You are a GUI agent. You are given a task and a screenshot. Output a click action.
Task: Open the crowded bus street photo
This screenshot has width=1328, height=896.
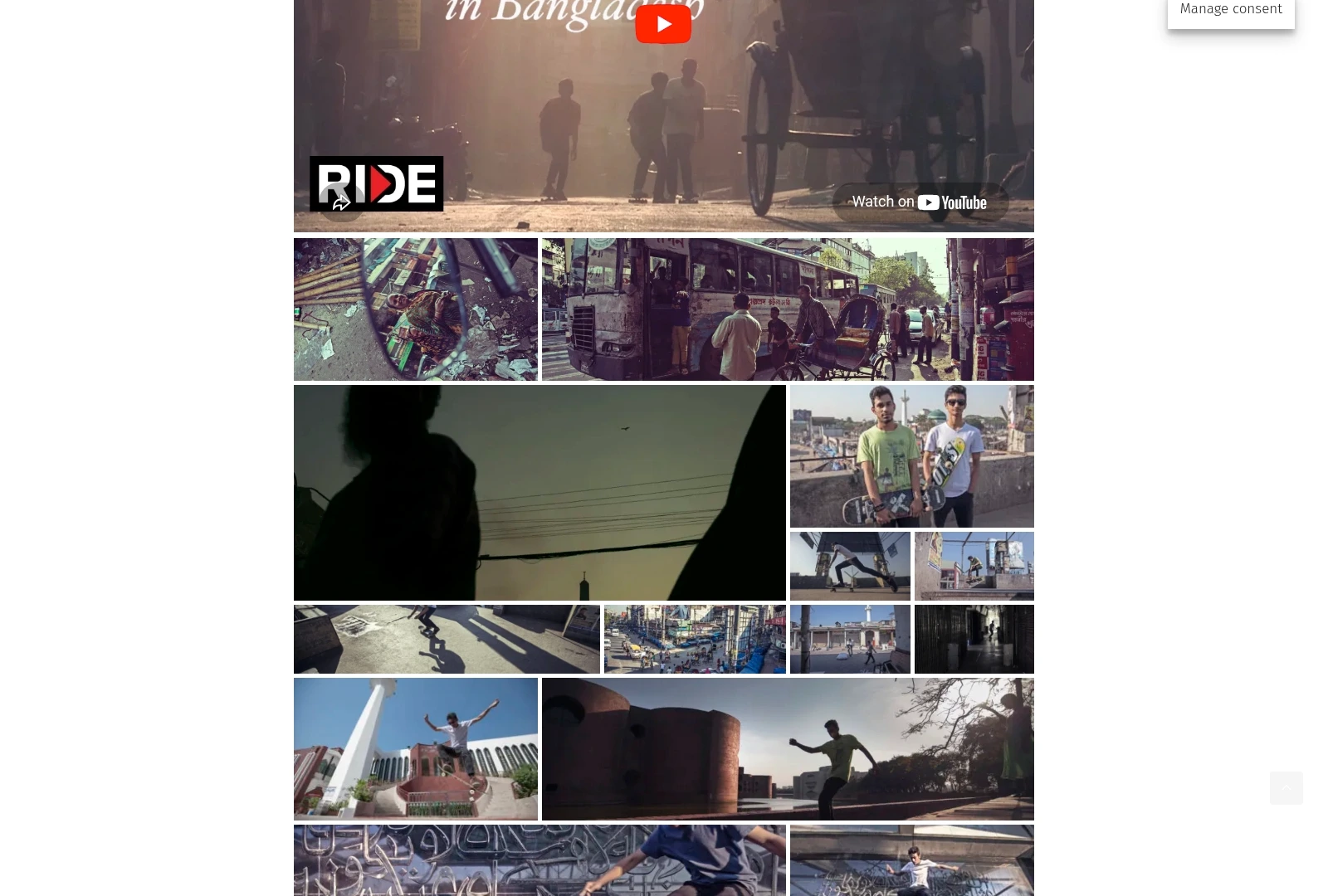click(x=787, y=309)
